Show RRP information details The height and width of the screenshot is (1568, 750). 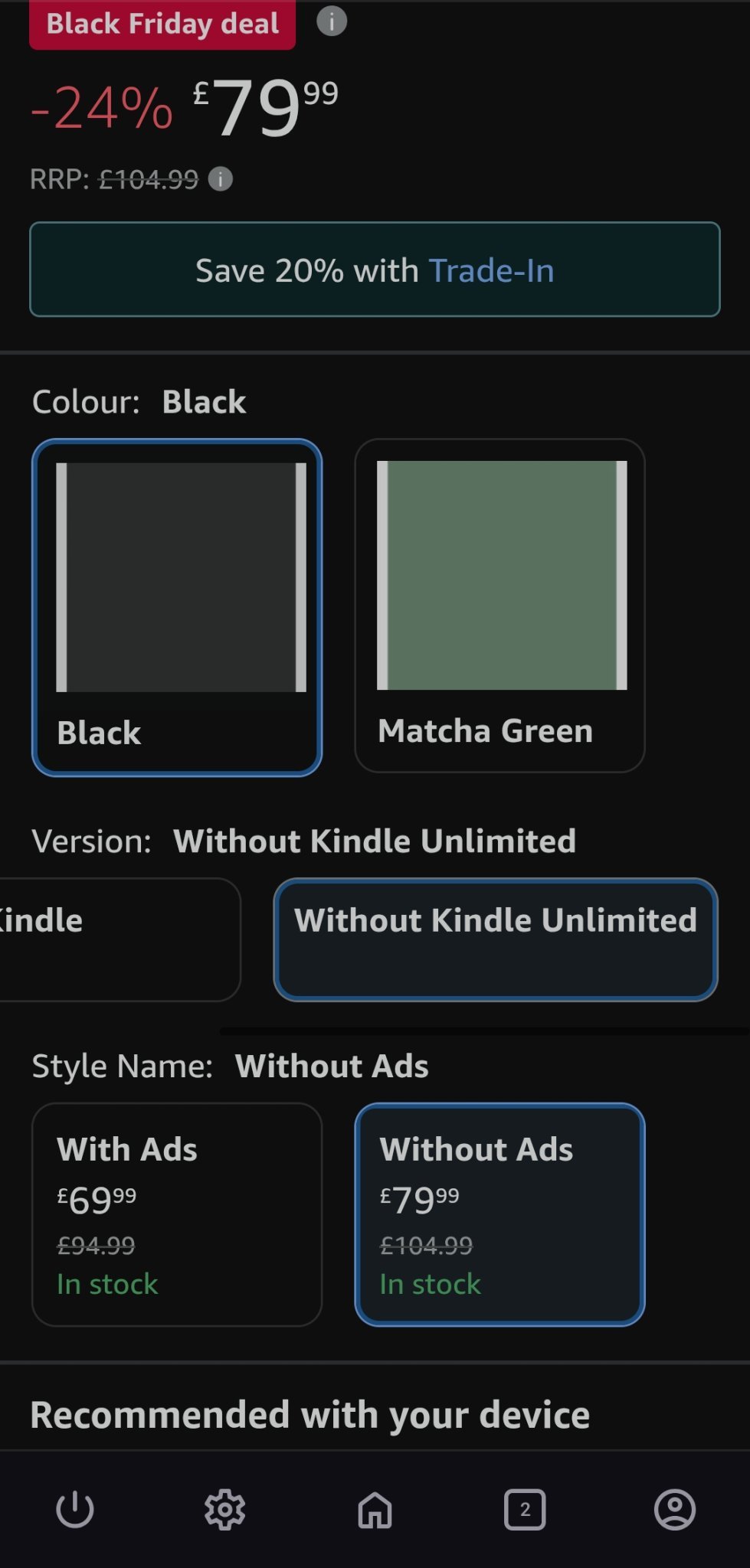(221, 179)
